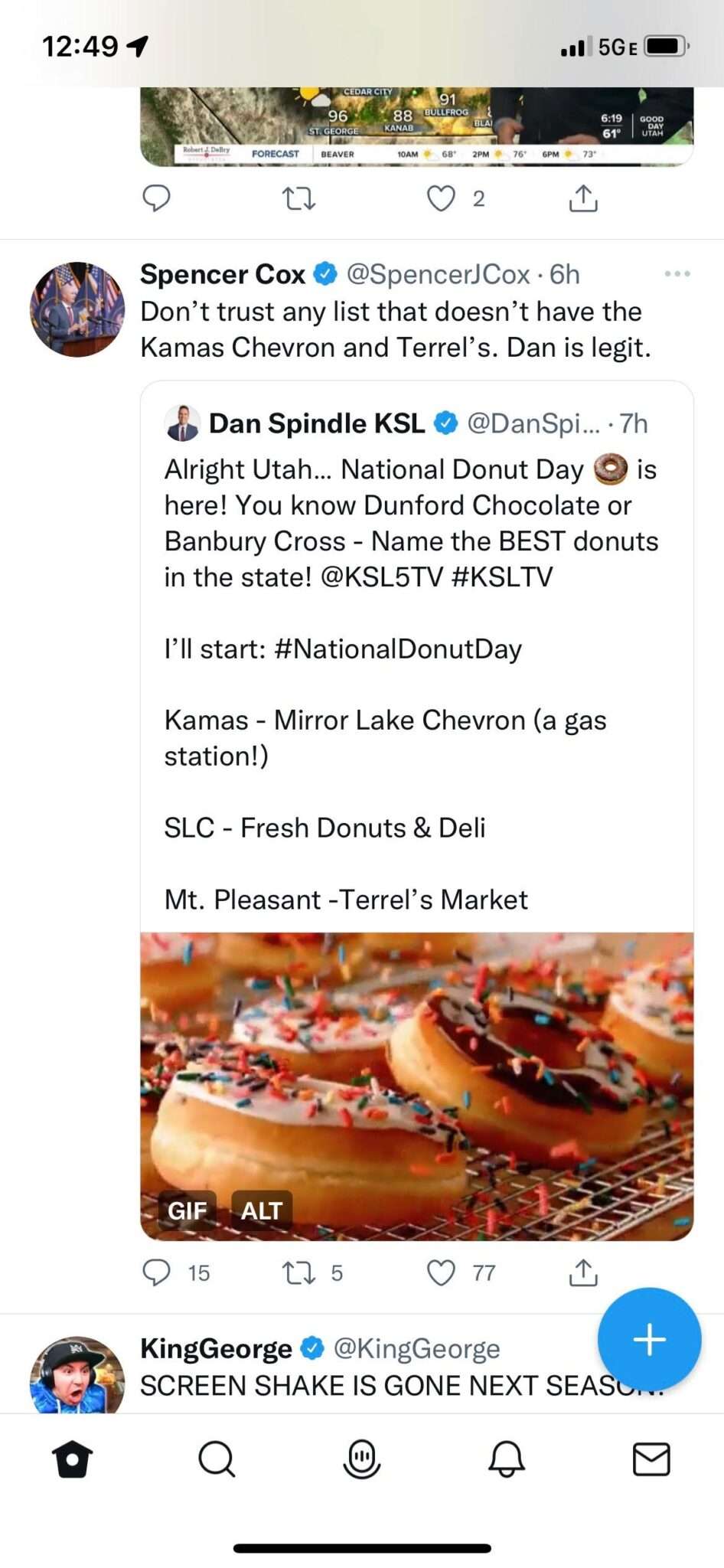Open Spencer Cox's profile picture
724x1568 pixels.
77,309
